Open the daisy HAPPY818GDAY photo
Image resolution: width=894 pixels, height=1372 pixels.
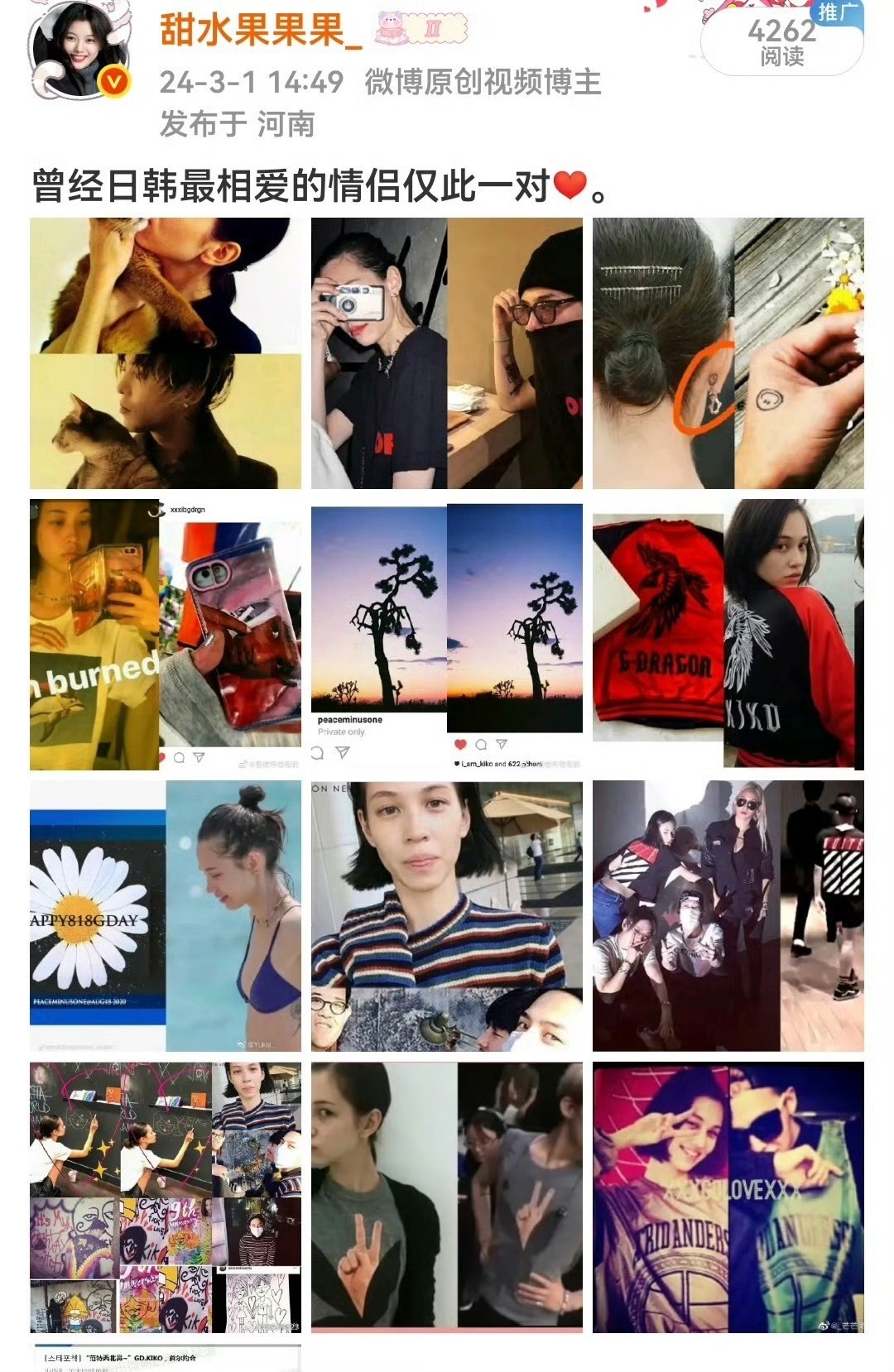coord(166,916)
